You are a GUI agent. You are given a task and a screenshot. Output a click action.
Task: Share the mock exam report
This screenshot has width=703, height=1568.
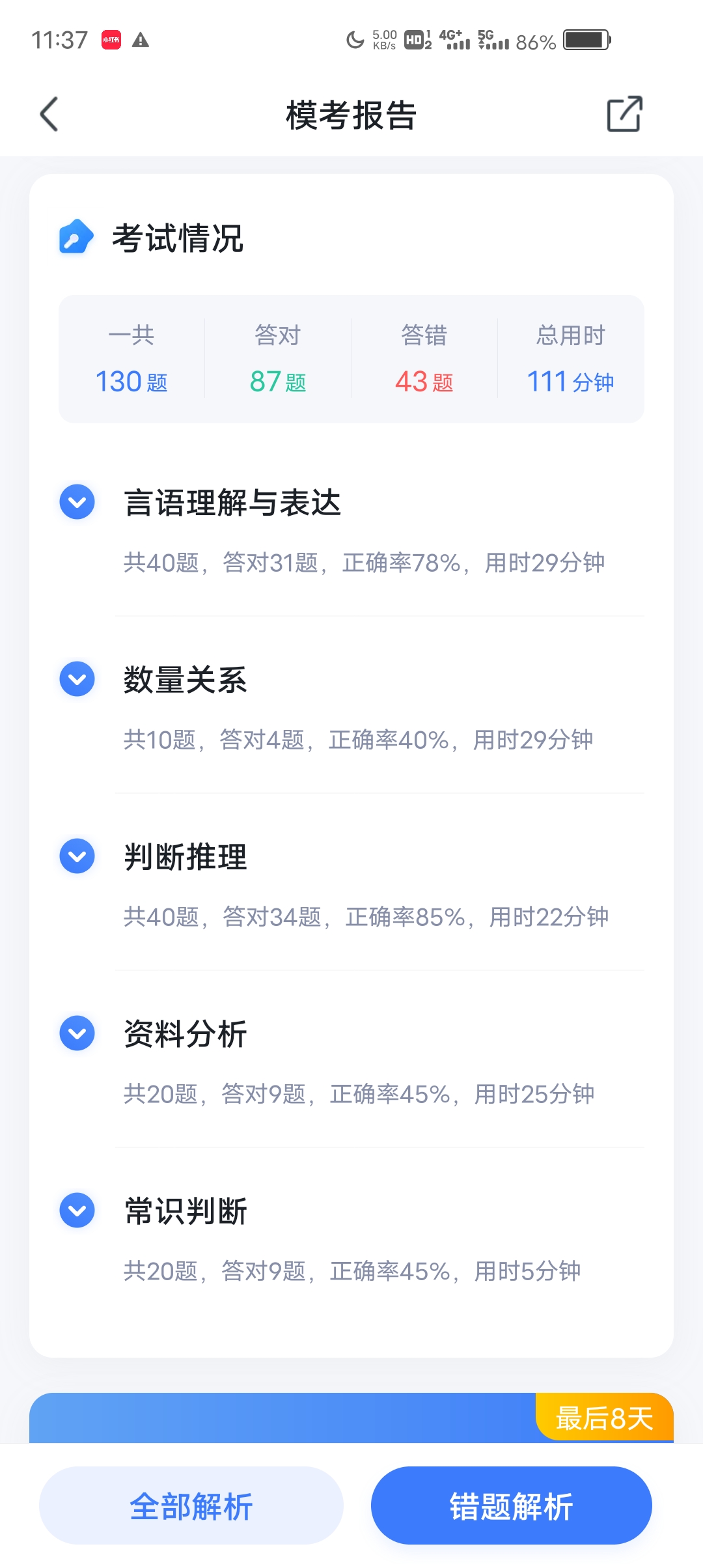pyautogui.click(x=624, y=115)
